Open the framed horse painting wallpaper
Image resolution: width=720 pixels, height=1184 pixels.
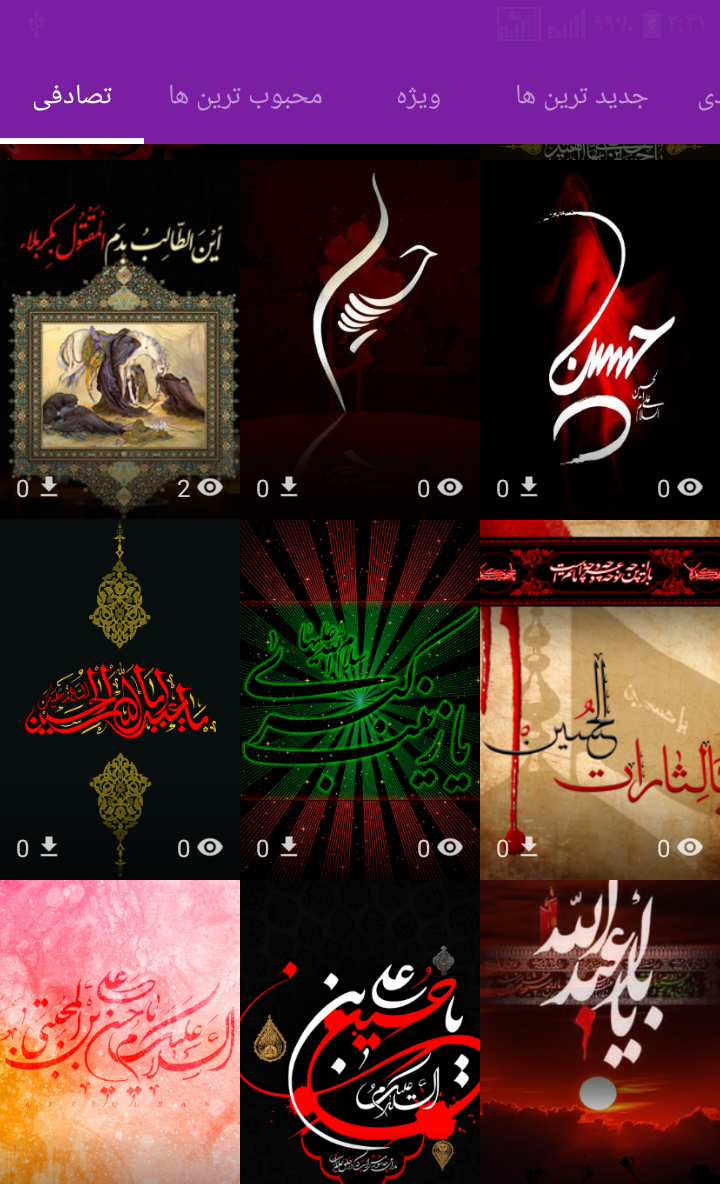pyautogui.click(x=120, y=340)
